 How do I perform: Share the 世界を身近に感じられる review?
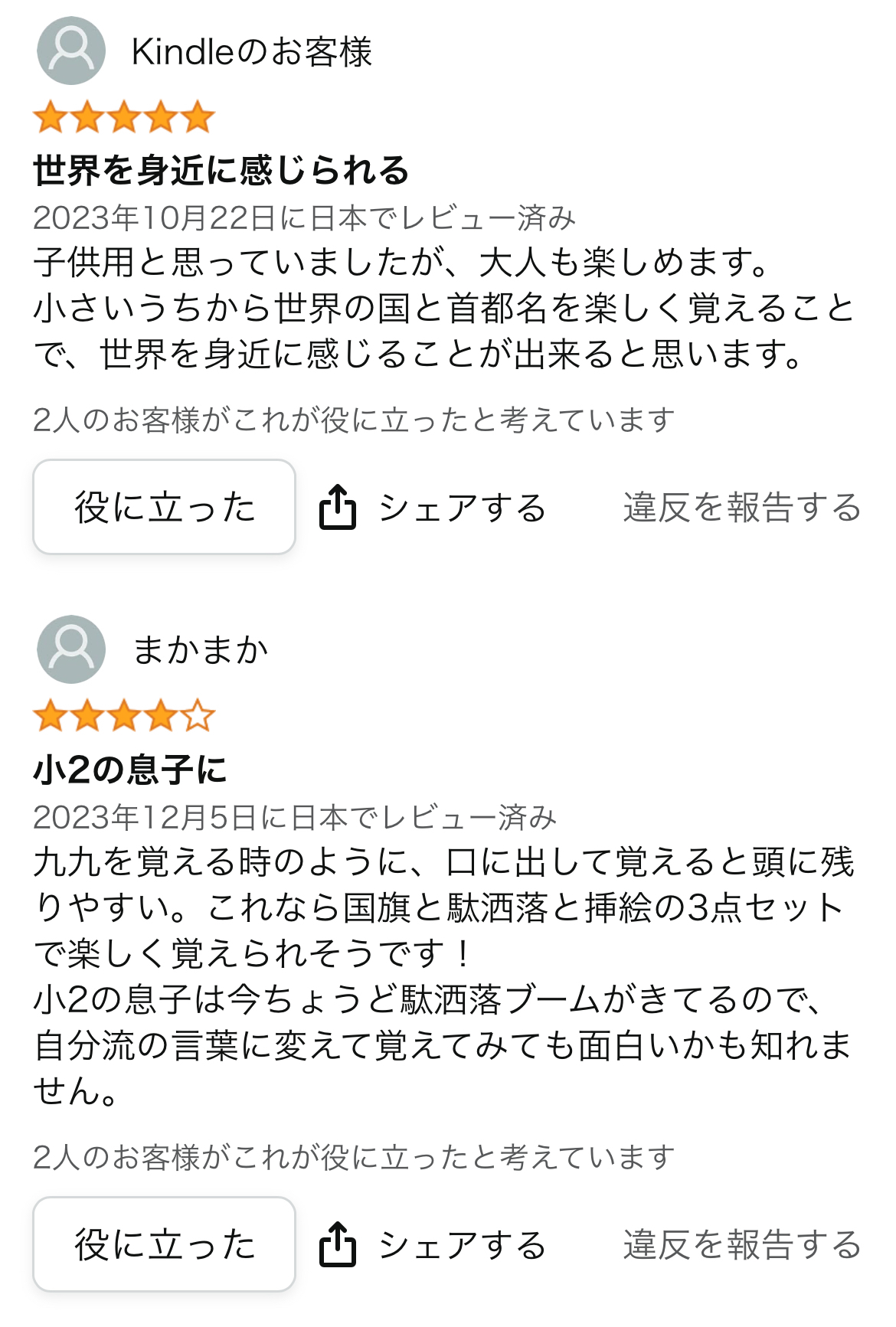[x=433, y=508]
